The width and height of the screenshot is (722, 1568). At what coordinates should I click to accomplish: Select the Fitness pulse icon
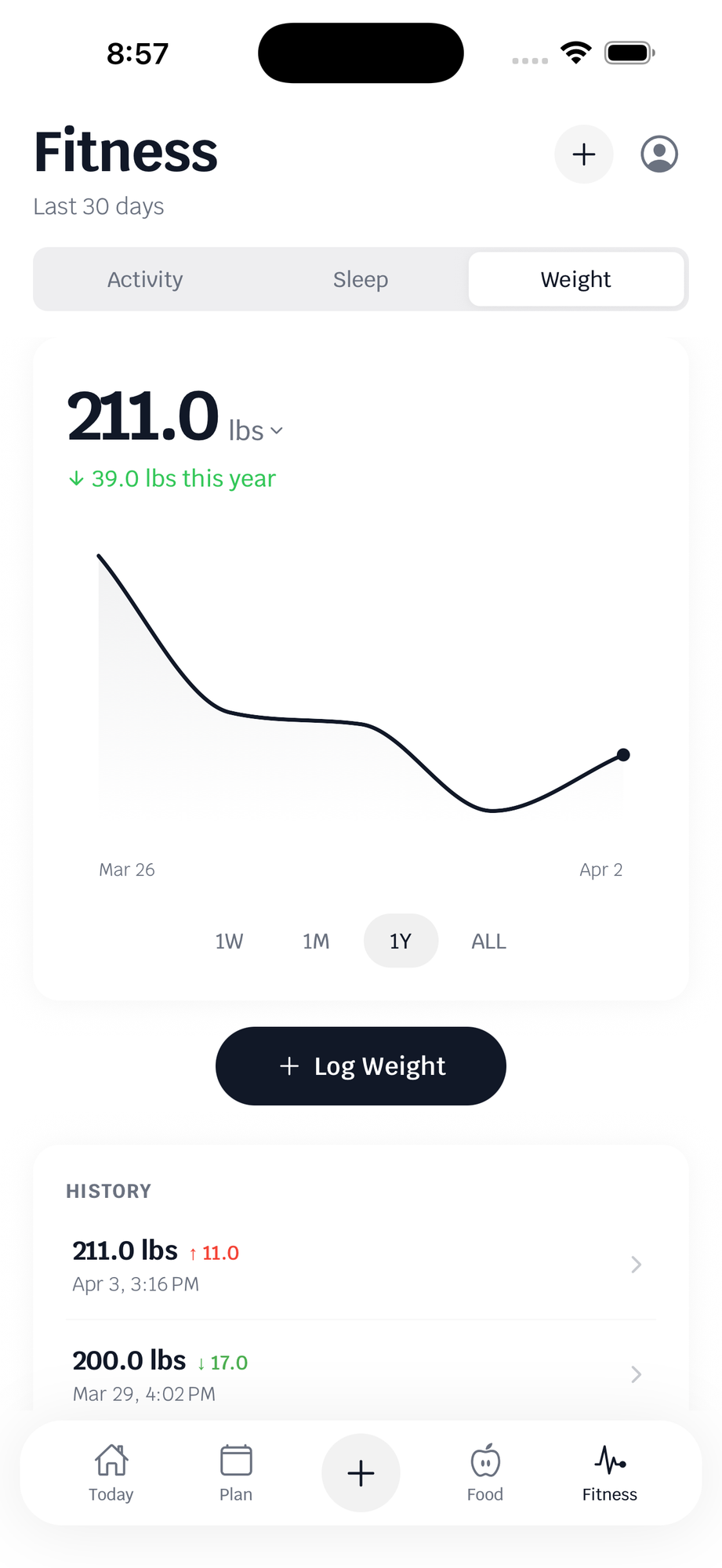click(610, 1472)
